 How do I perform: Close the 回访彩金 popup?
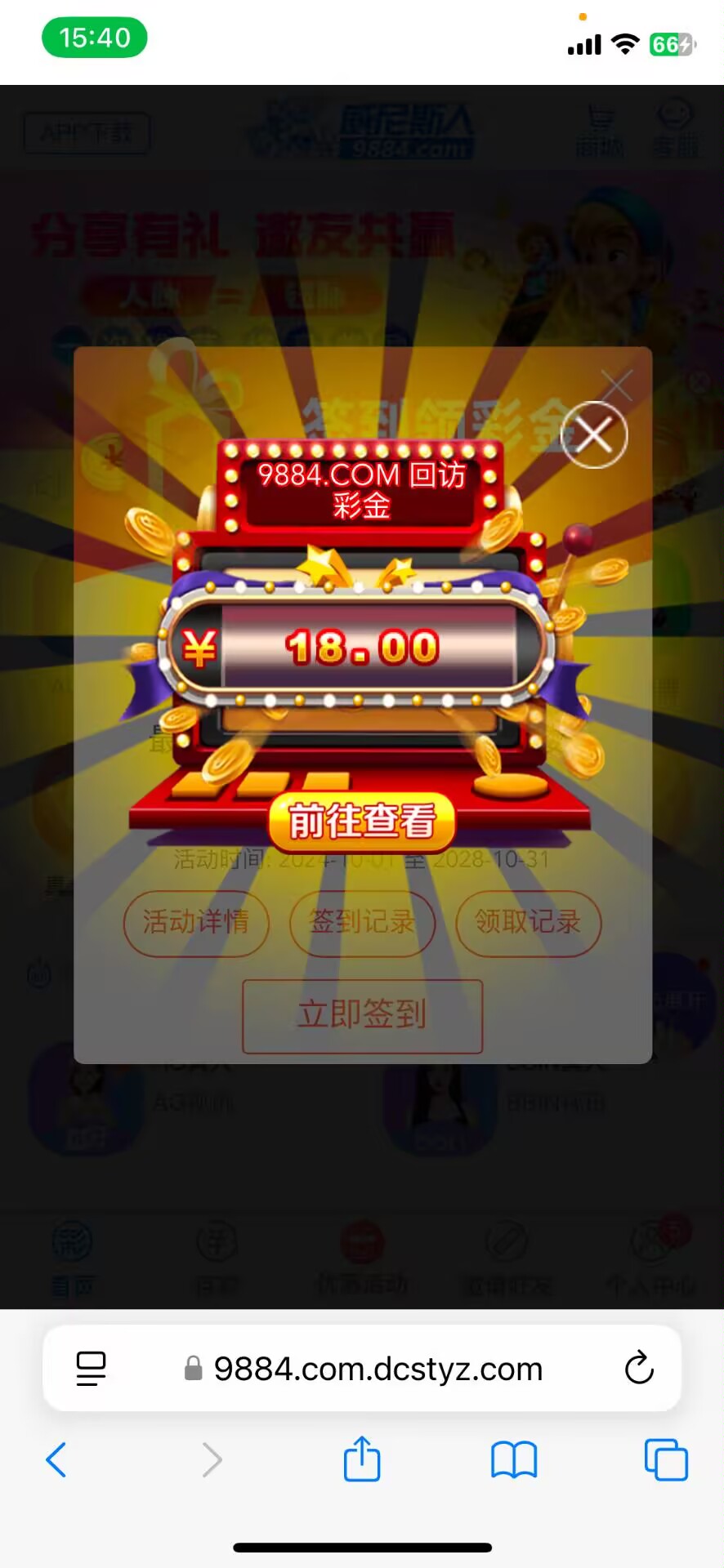[x=594, y=435]
